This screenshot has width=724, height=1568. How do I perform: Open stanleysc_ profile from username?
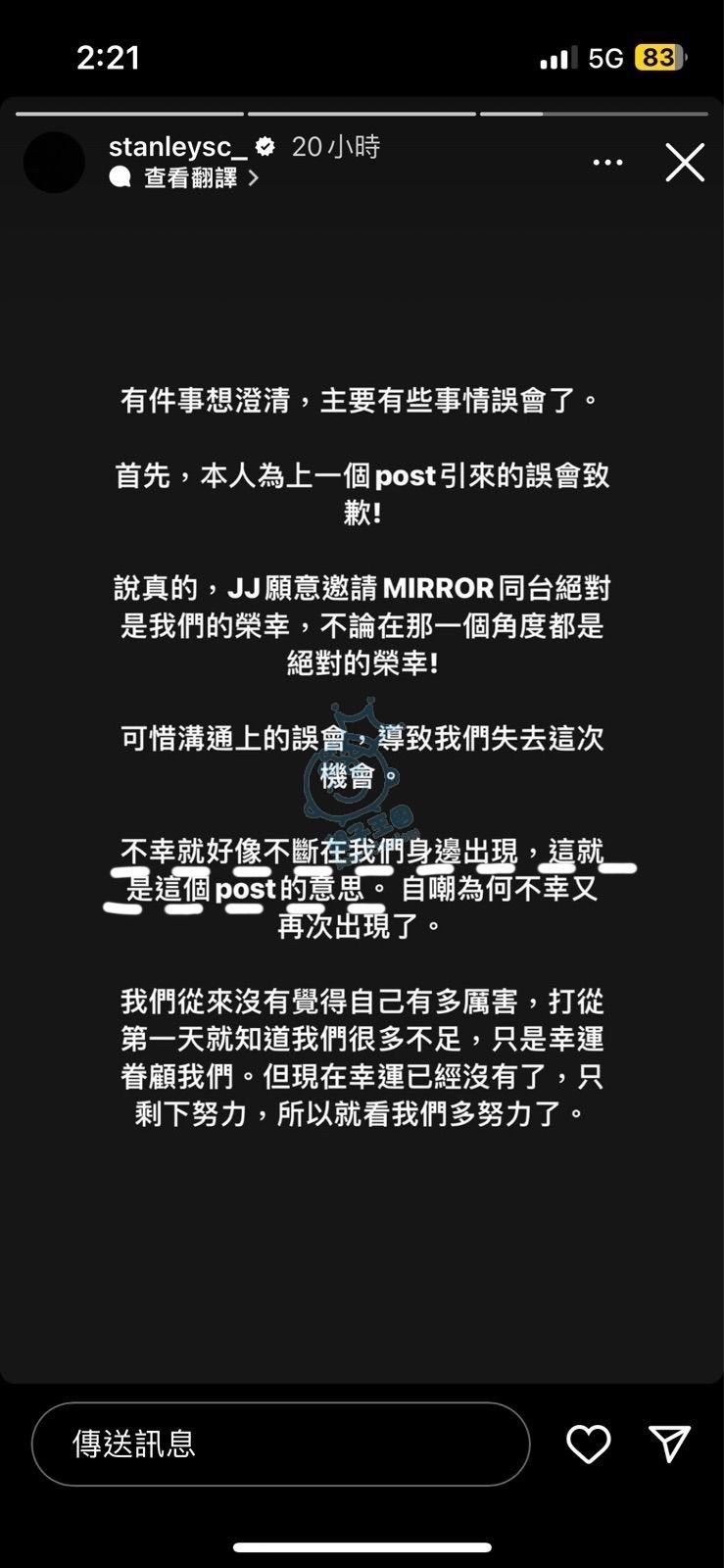coord(177,147)
